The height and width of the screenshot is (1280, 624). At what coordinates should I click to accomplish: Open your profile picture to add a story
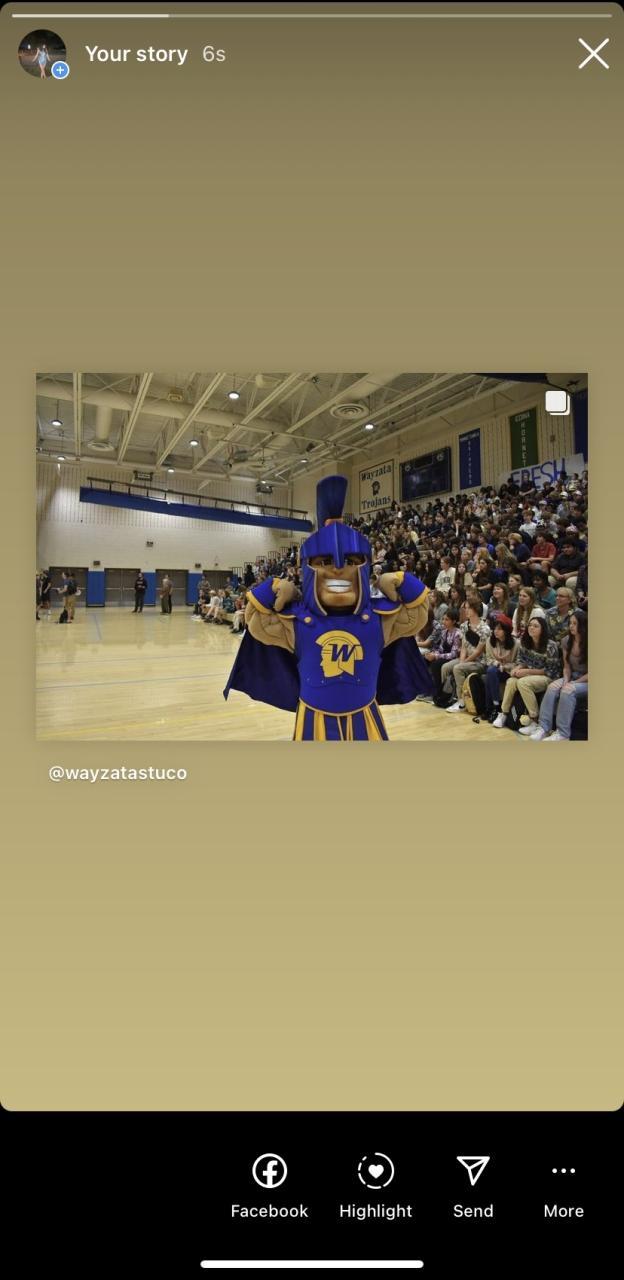[43, 54]
